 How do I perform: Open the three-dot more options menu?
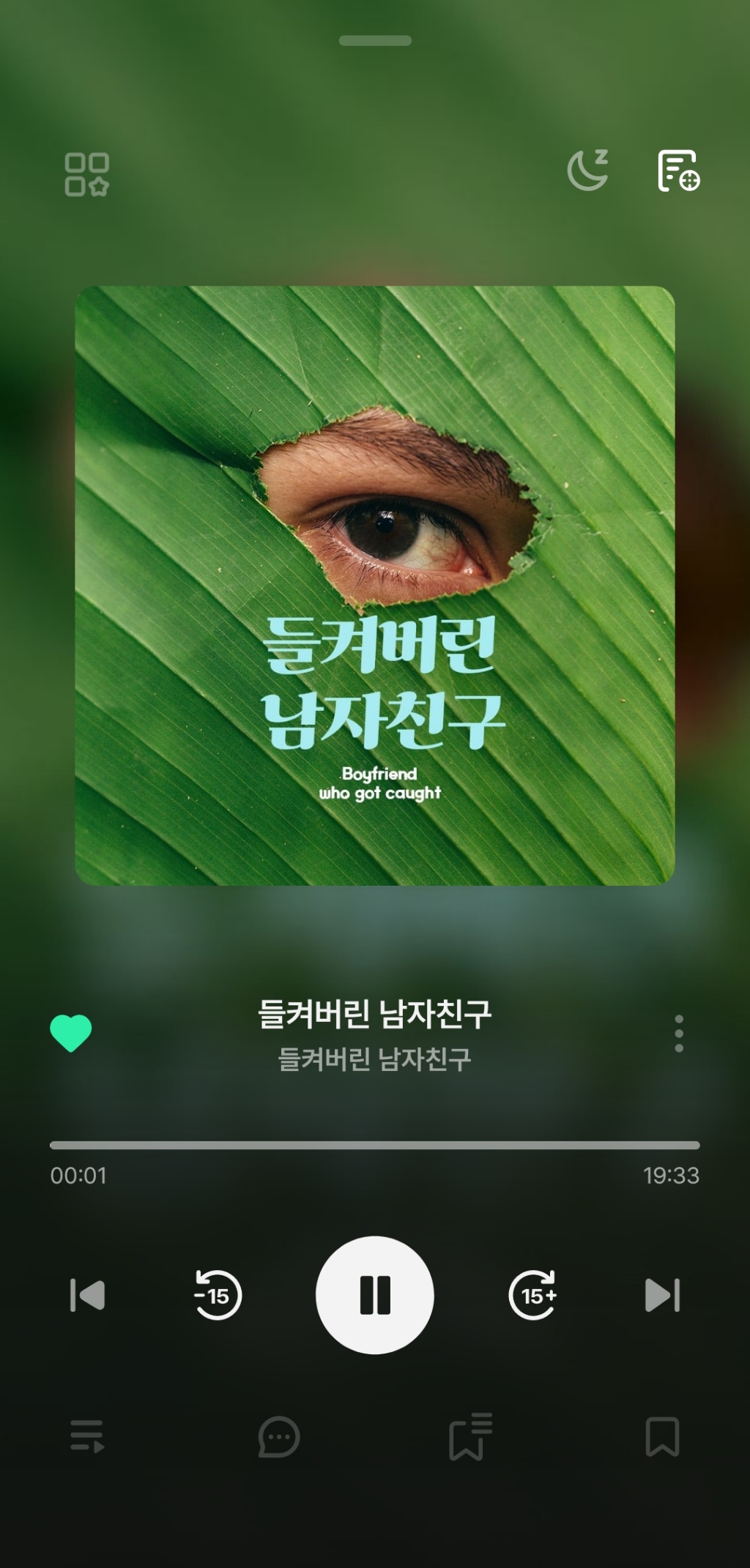679,1033
